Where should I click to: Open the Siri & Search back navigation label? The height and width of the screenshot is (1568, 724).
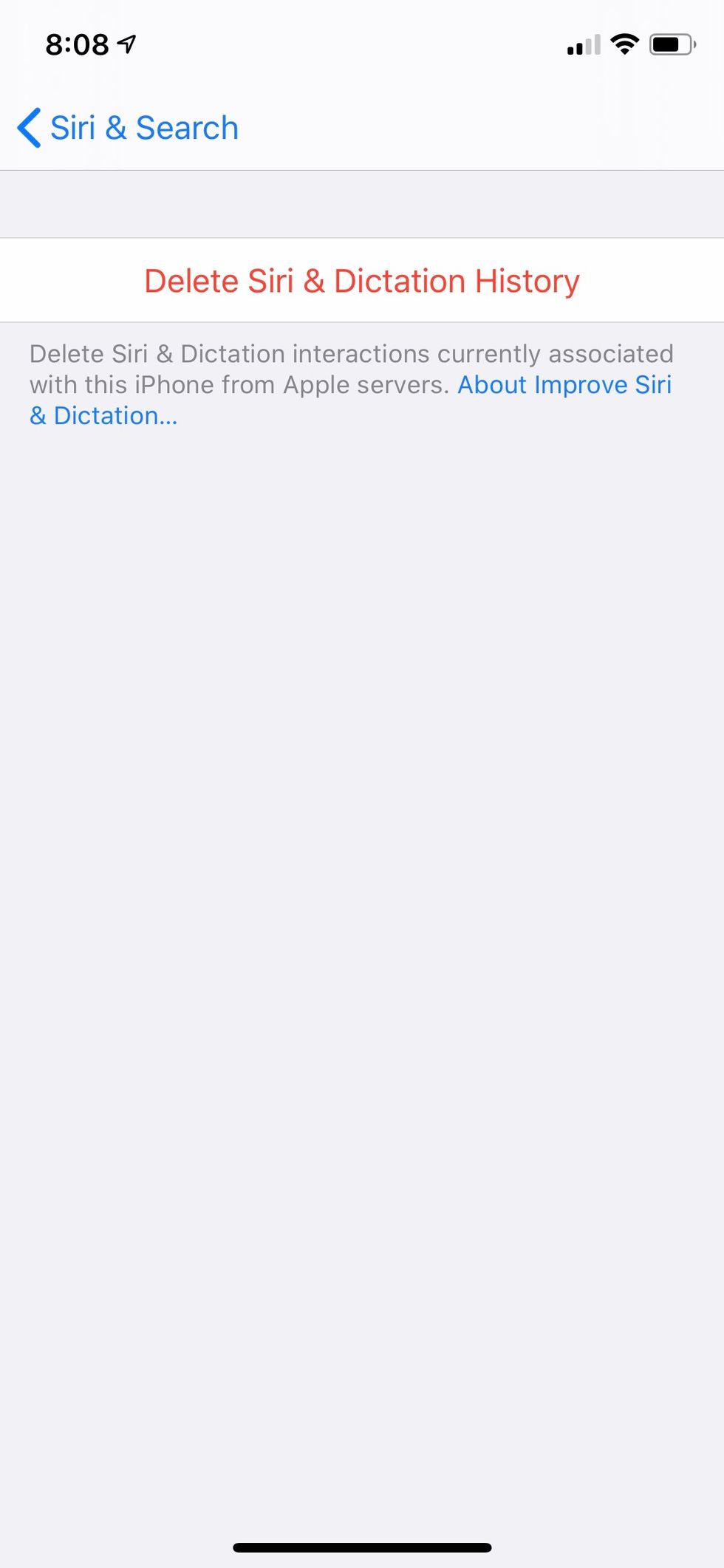pos(143,127)
